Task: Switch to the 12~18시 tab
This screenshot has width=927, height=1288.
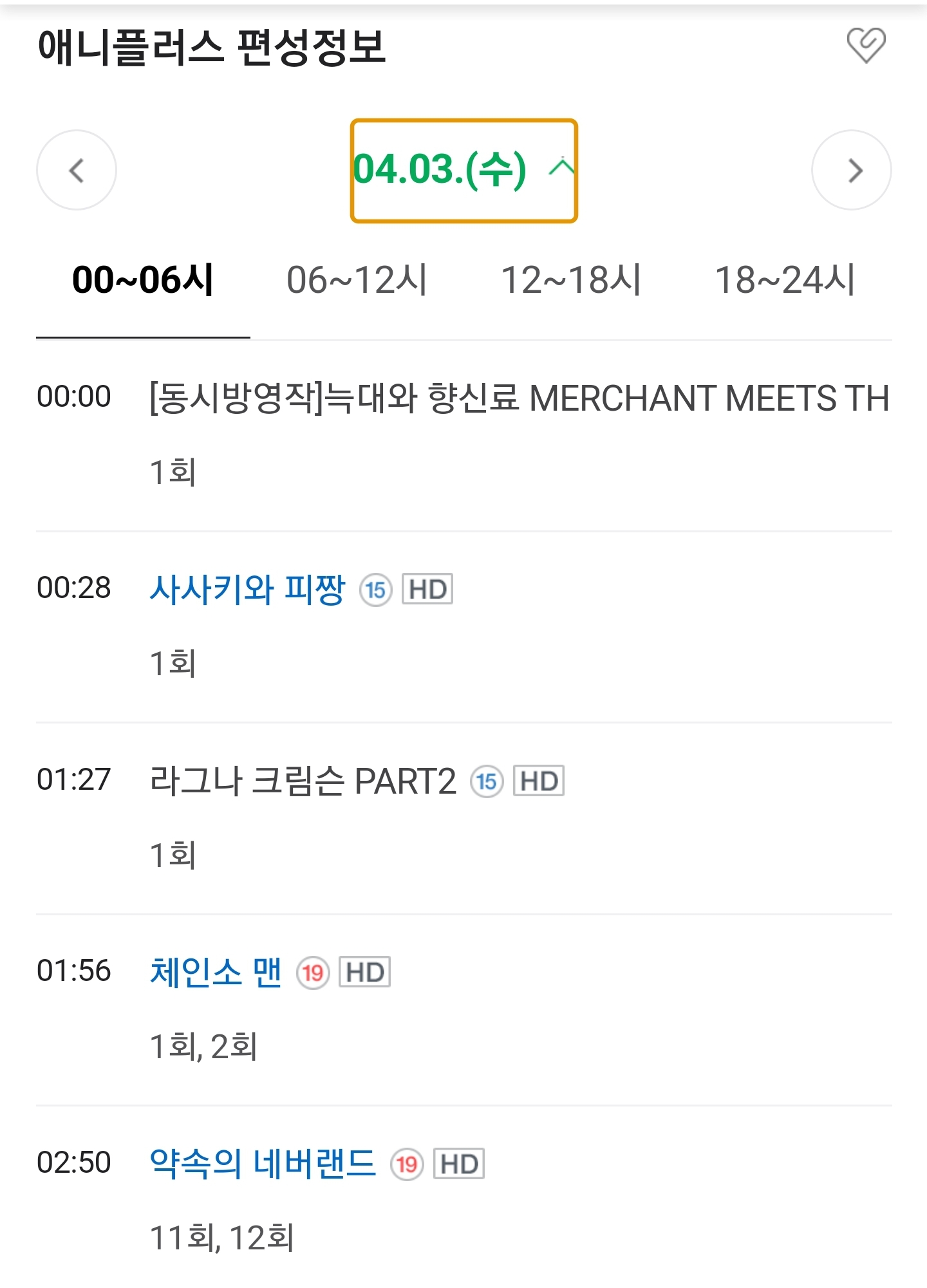Action: (571, 281)
